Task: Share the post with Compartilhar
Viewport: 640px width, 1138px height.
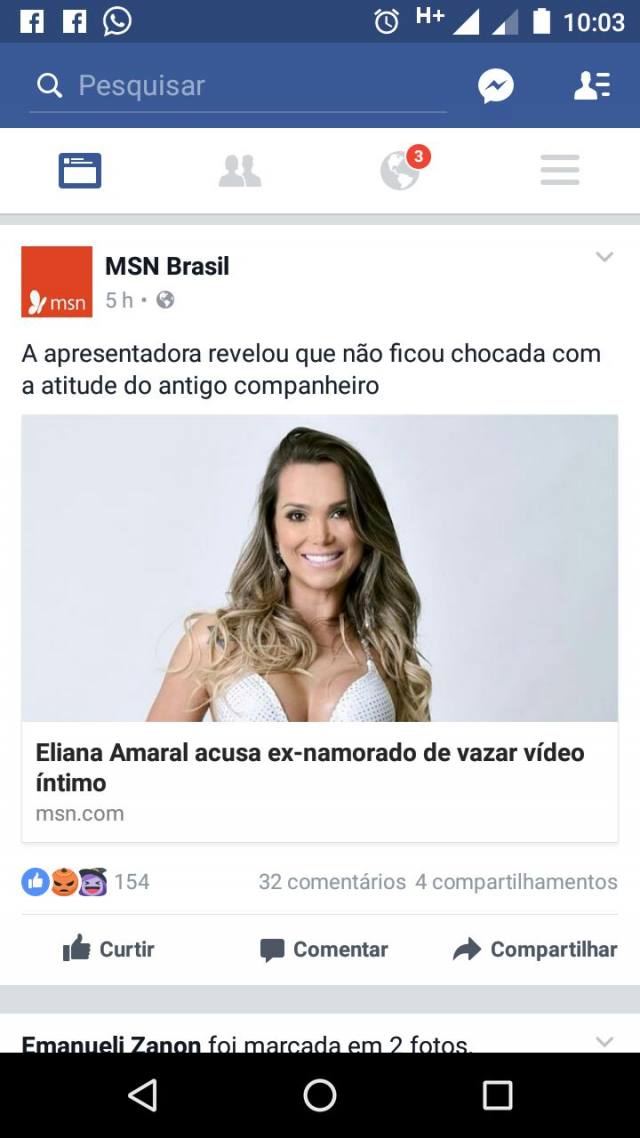Action: point(535,949)
